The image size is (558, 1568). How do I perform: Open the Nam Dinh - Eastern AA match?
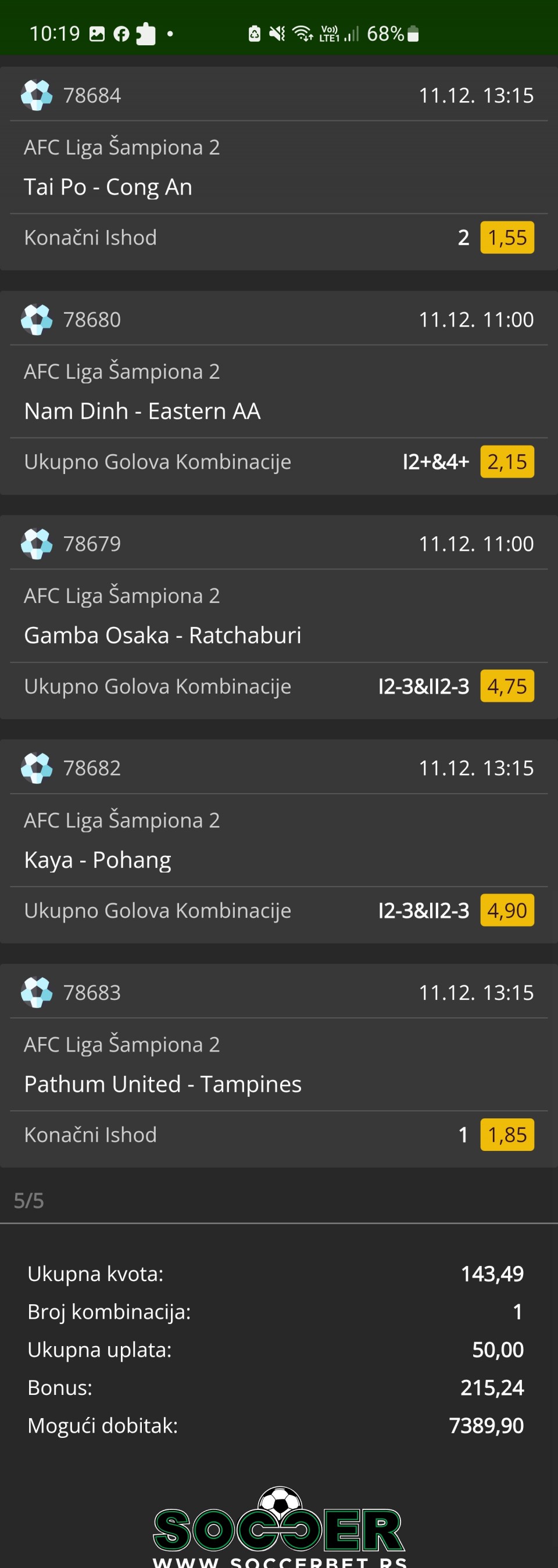pyautogui.click(x=142, y=411)
